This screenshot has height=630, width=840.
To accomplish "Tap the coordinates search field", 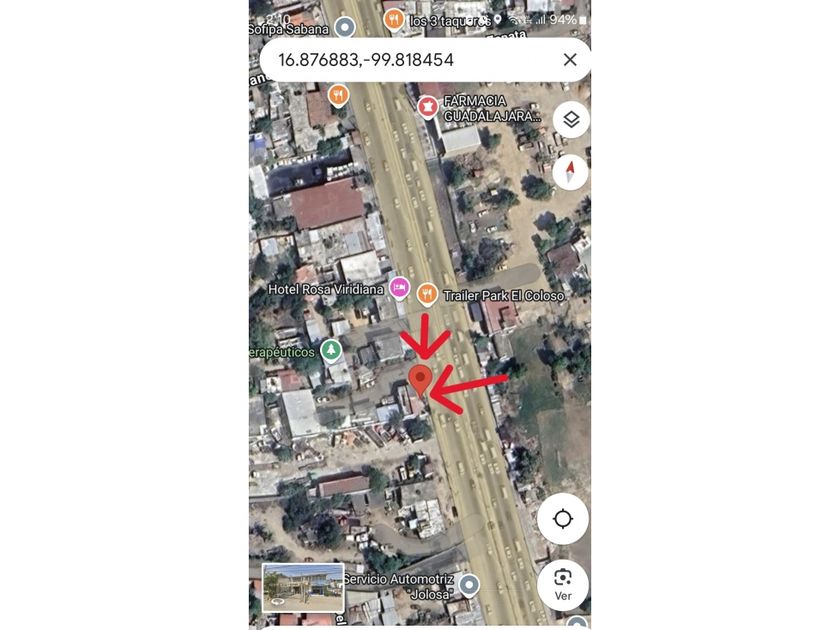I will point(400,60).
